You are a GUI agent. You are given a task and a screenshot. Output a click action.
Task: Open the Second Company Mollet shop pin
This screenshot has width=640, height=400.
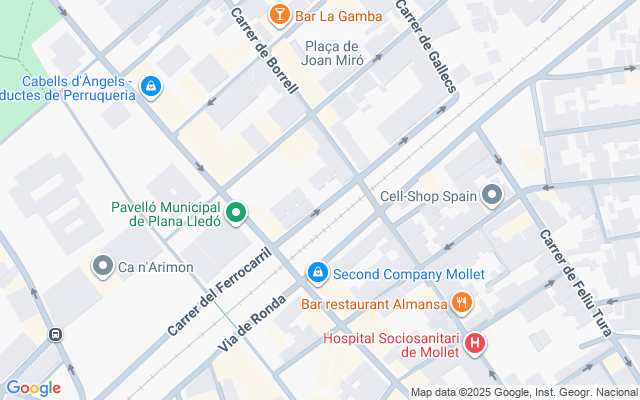point(318,272)
